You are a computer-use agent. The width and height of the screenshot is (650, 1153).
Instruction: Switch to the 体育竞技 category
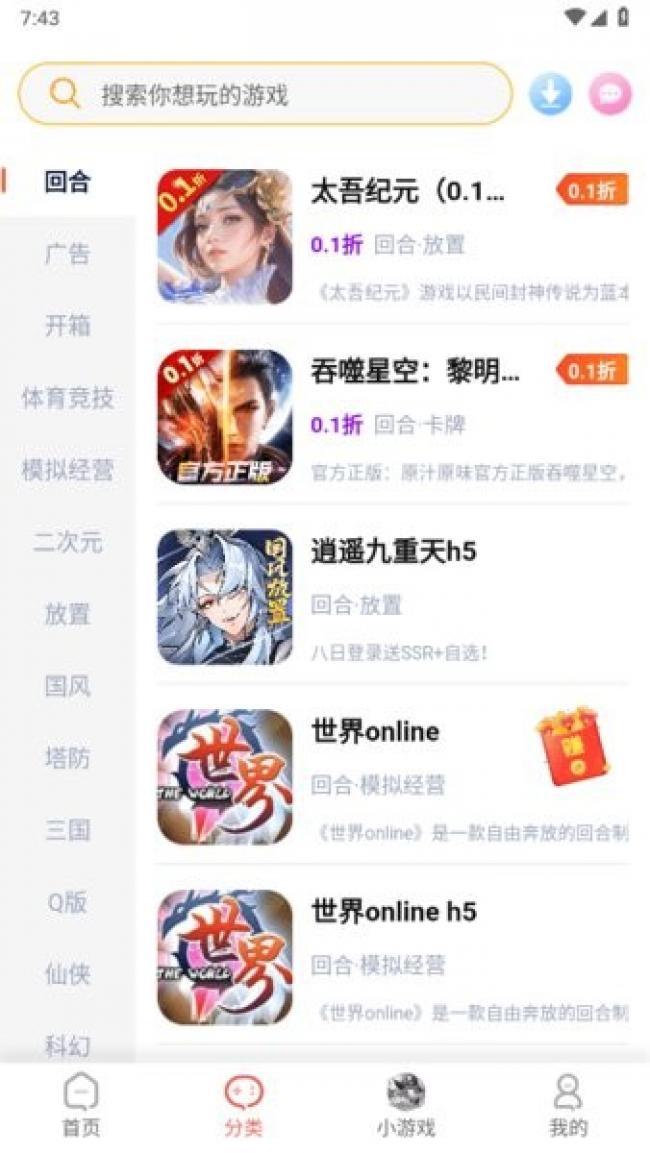pos(67,398)
